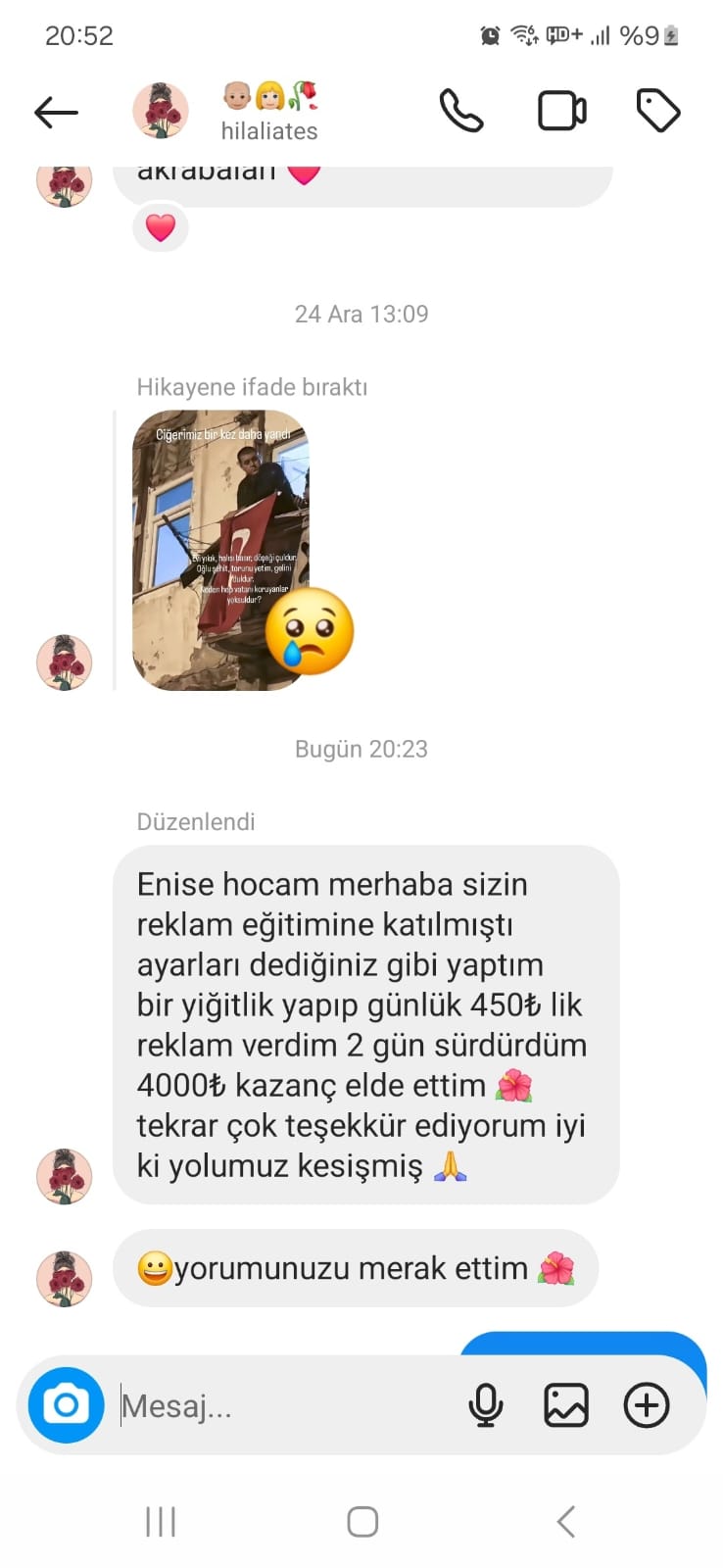Tap the heart reaction under the message
The height and width of the screenshot is (1568, 723).
161,227
